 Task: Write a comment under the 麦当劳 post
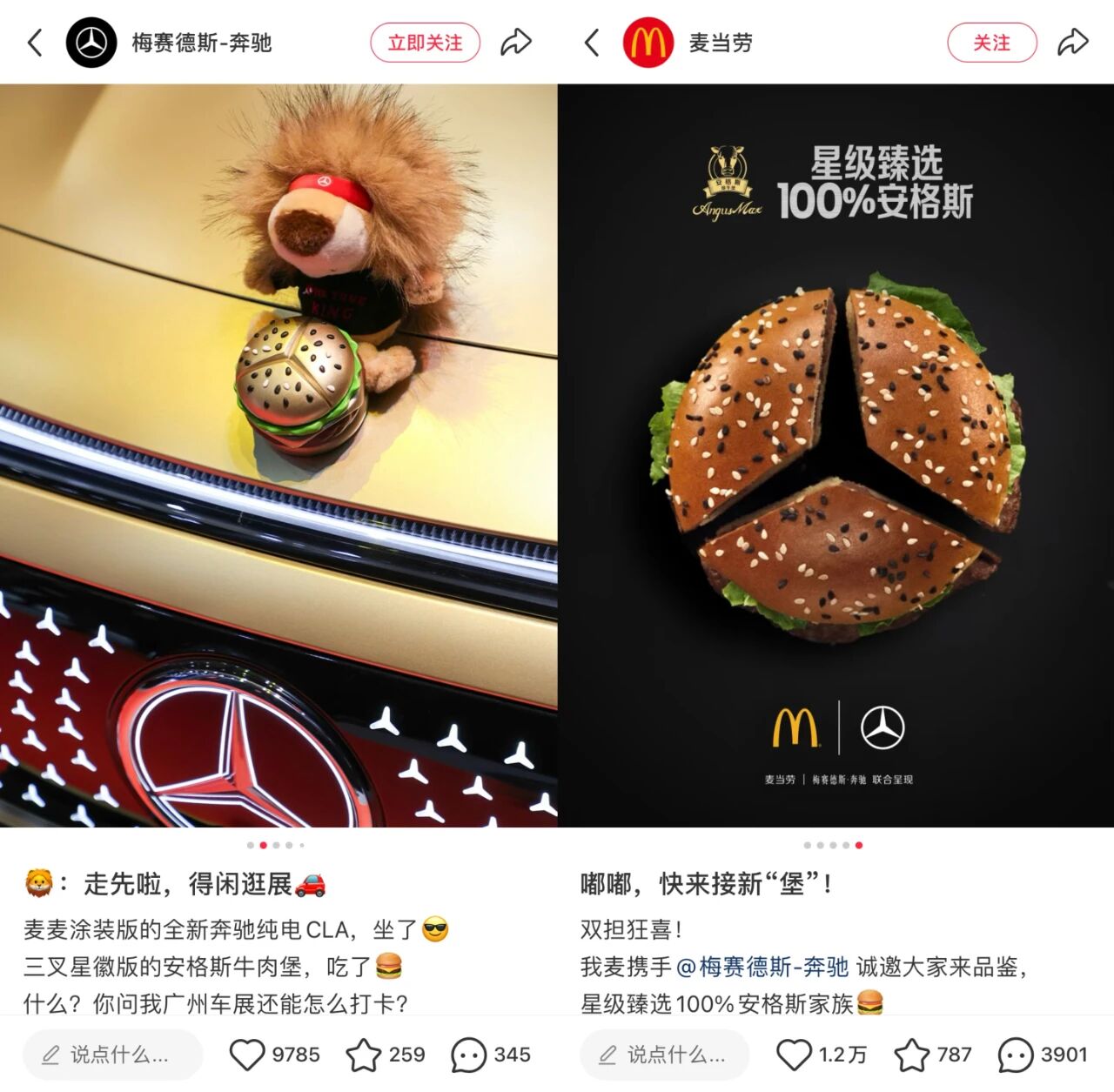tap(665, 1055)
